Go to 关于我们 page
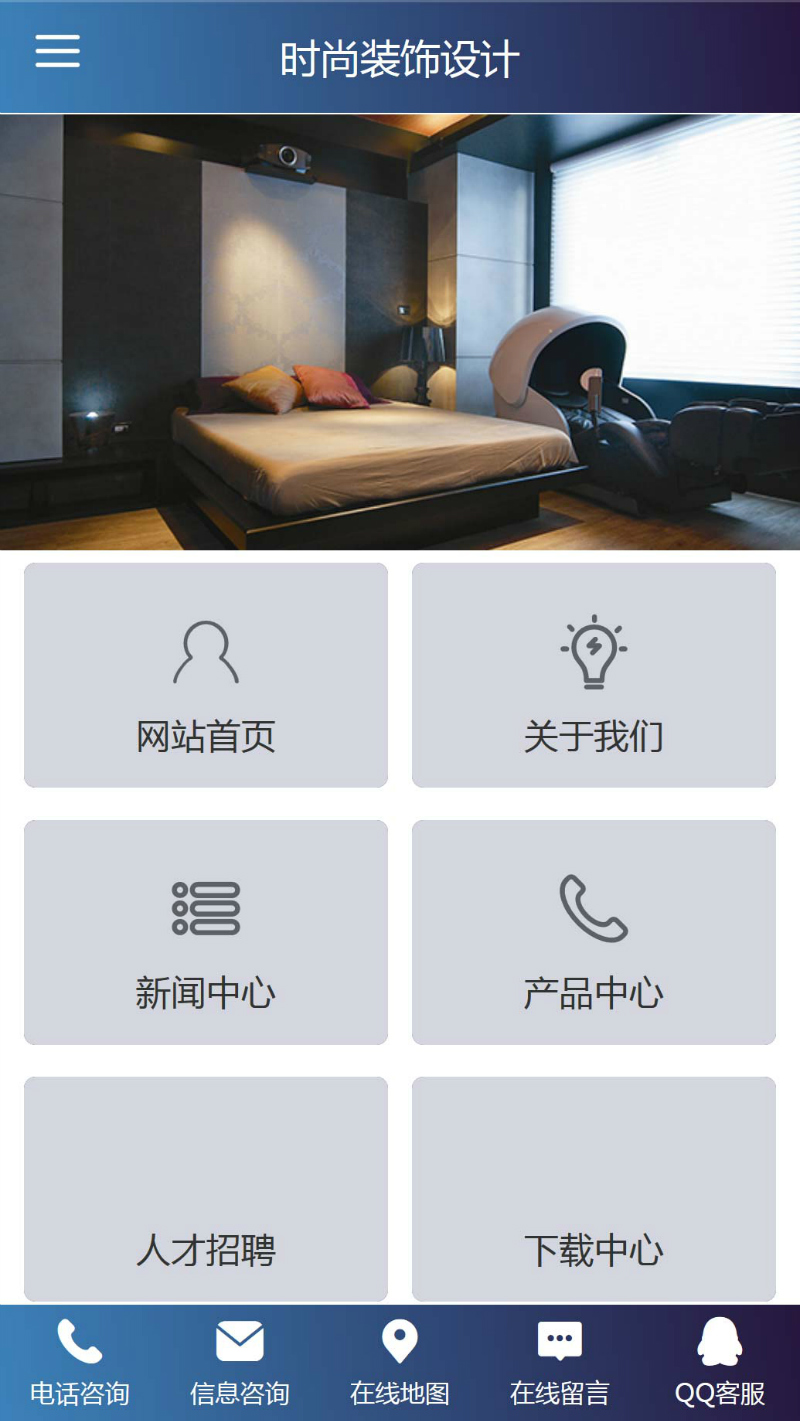 coord(594,675)
